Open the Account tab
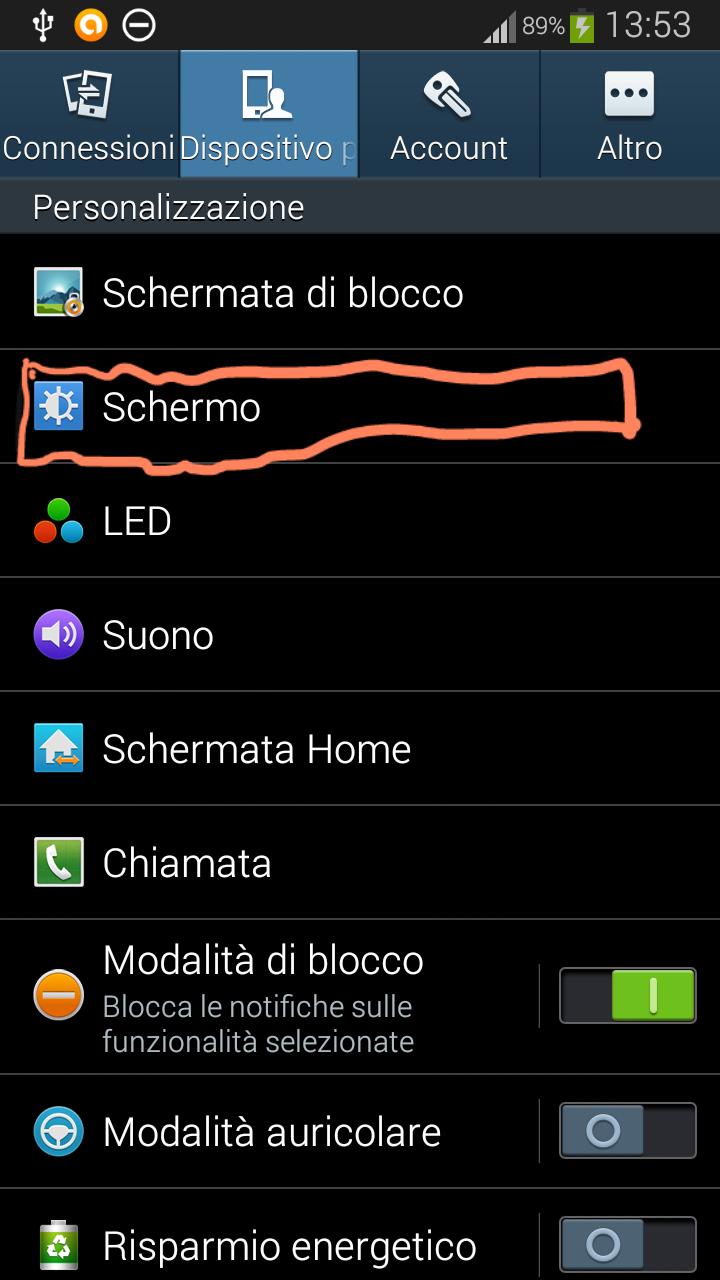The image size is (720, 1280). [x=449, y=113]
